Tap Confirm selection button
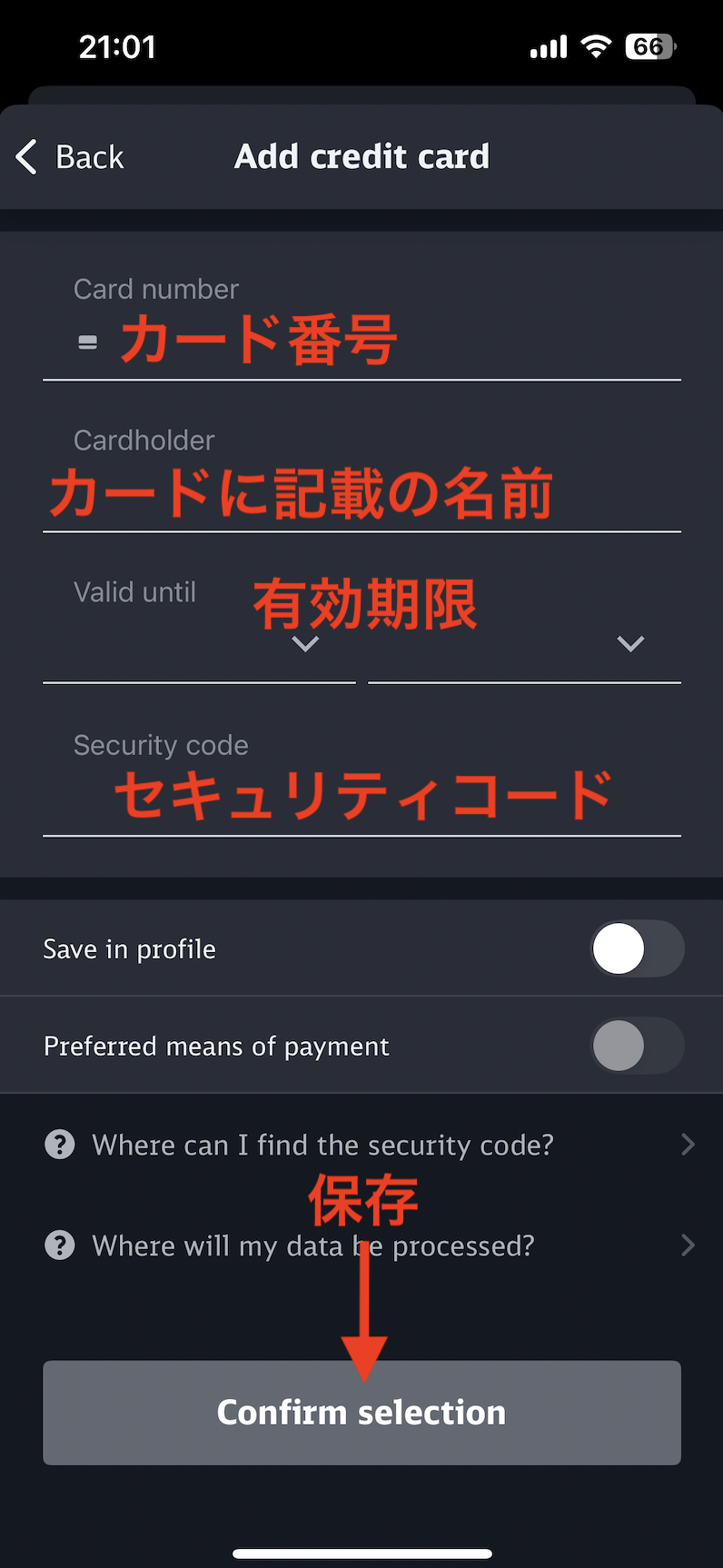723x1568 pixels. point(361,1413)
